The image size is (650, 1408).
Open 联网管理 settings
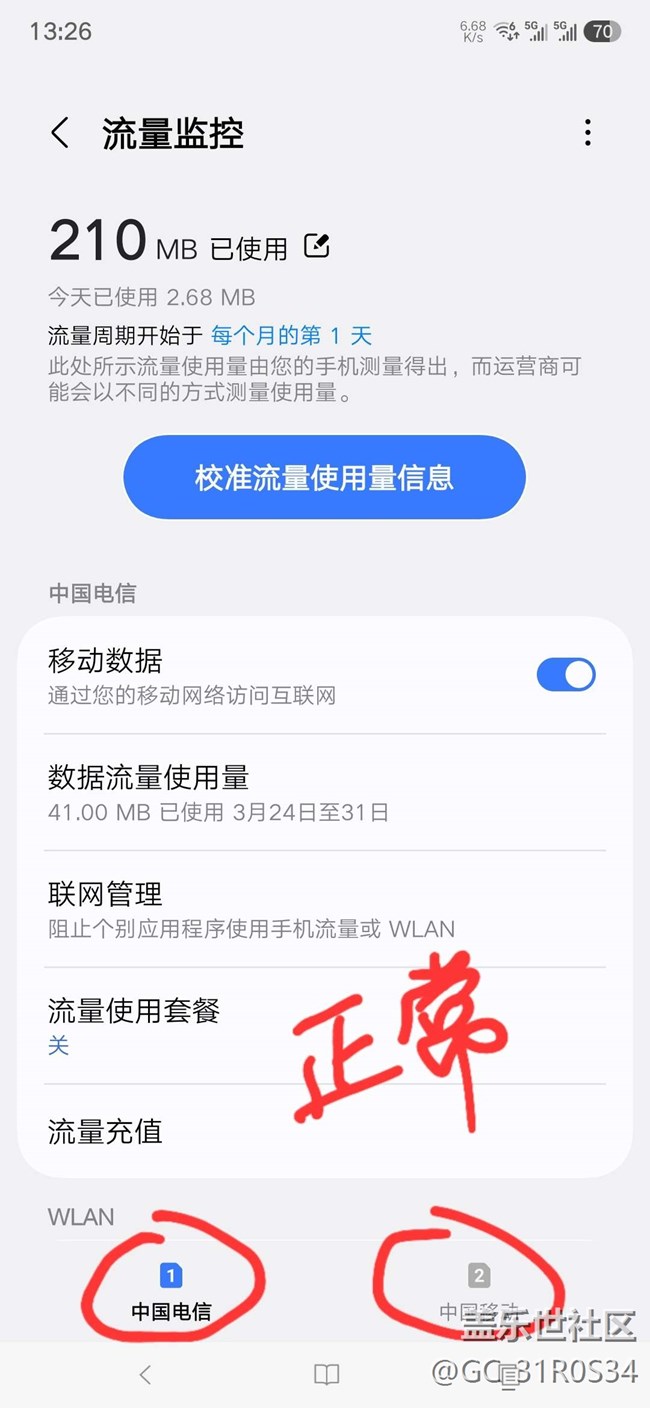click(324, 909)
